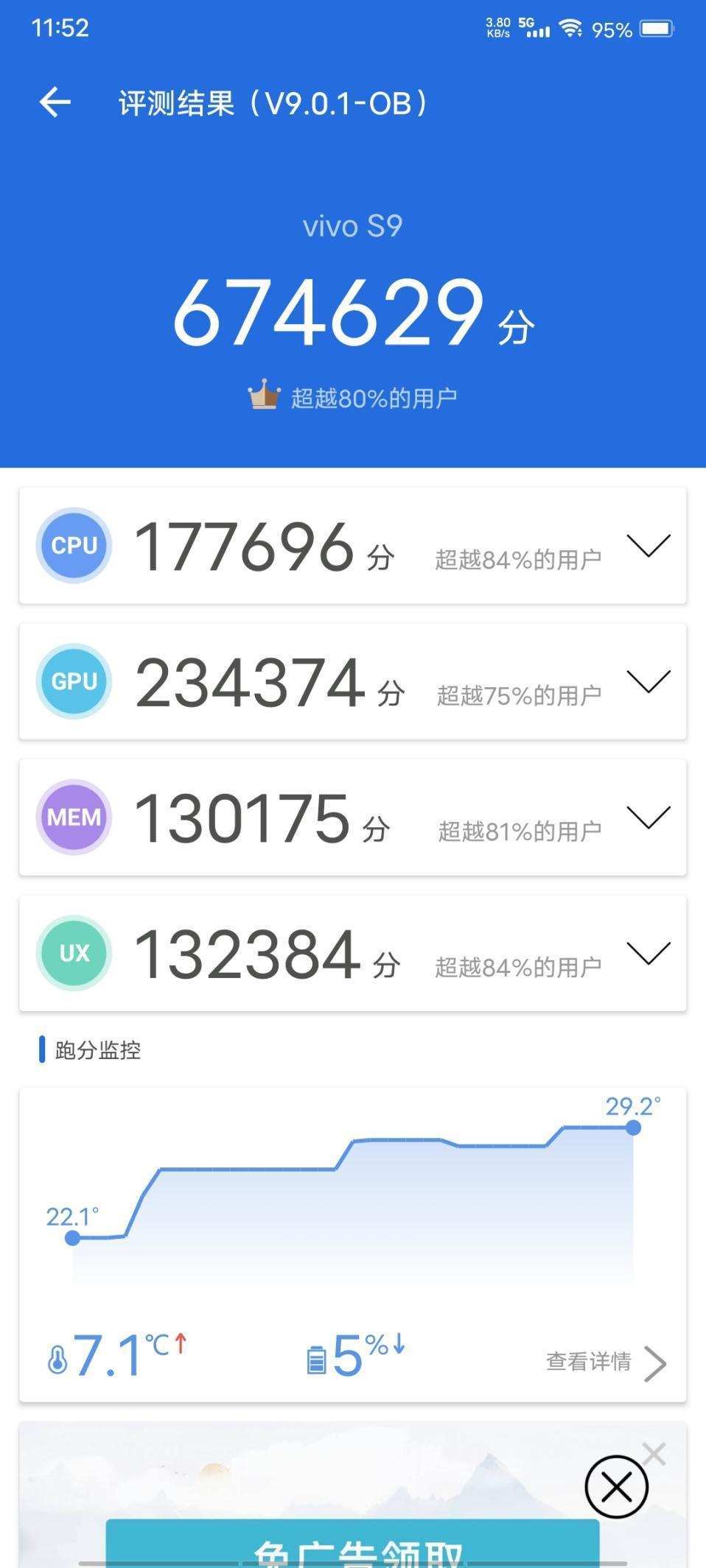Select the CPU score icon

pos(74,545)
